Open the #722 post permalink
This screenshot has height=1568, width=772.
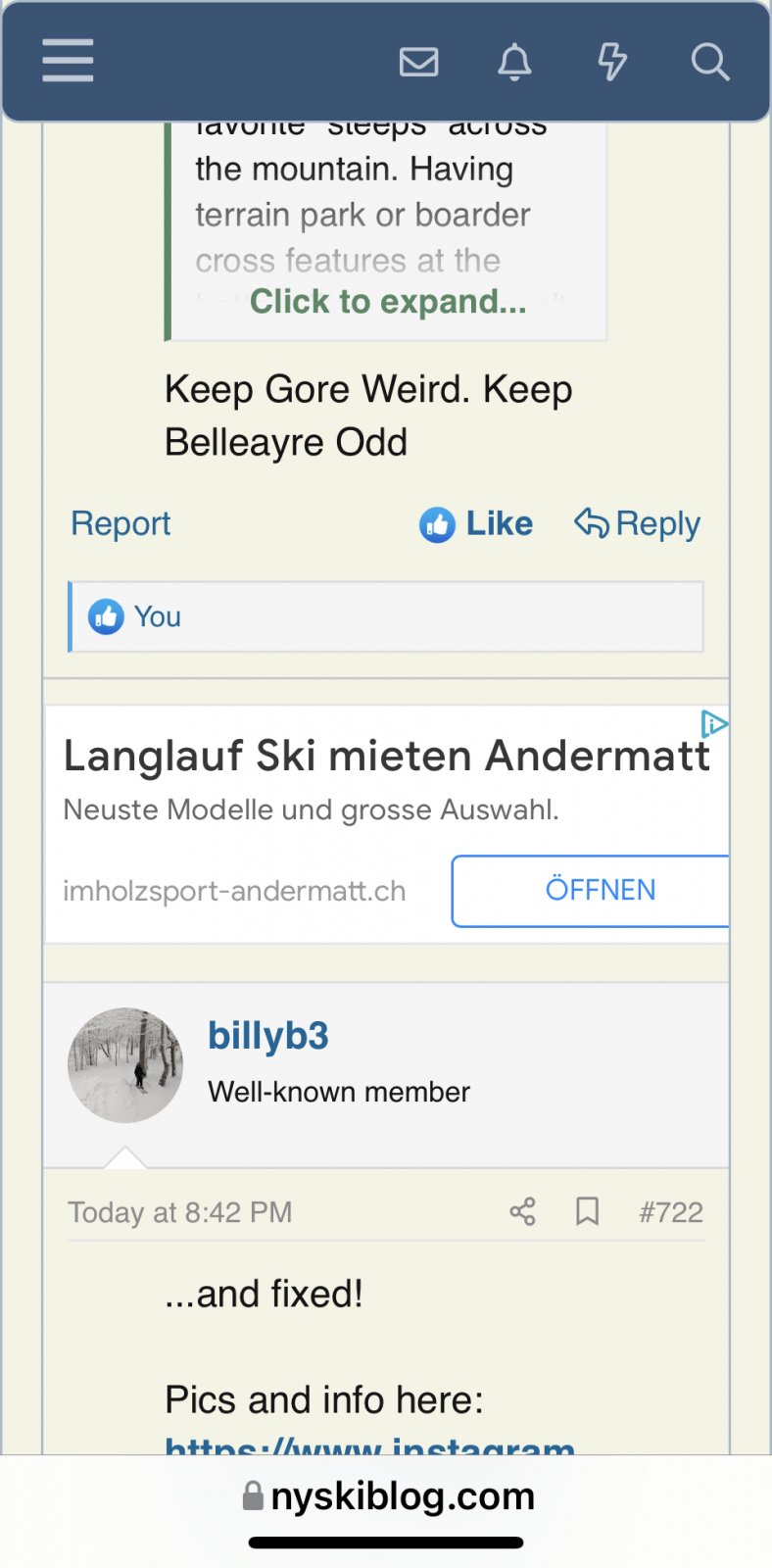671,1212
